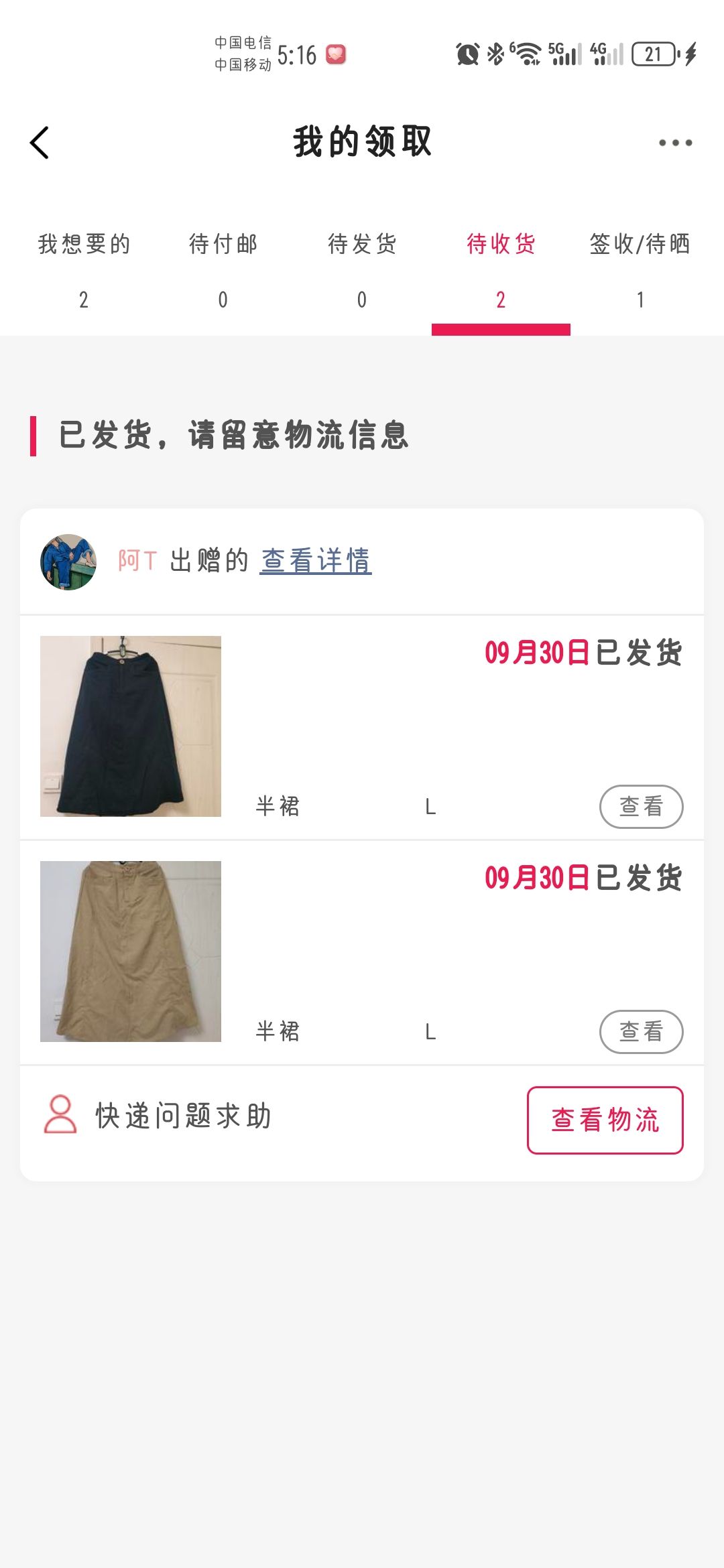Open giver 阿T's avatar
The width and height of the screenshot is (724, 1568).
coord(68,562)
